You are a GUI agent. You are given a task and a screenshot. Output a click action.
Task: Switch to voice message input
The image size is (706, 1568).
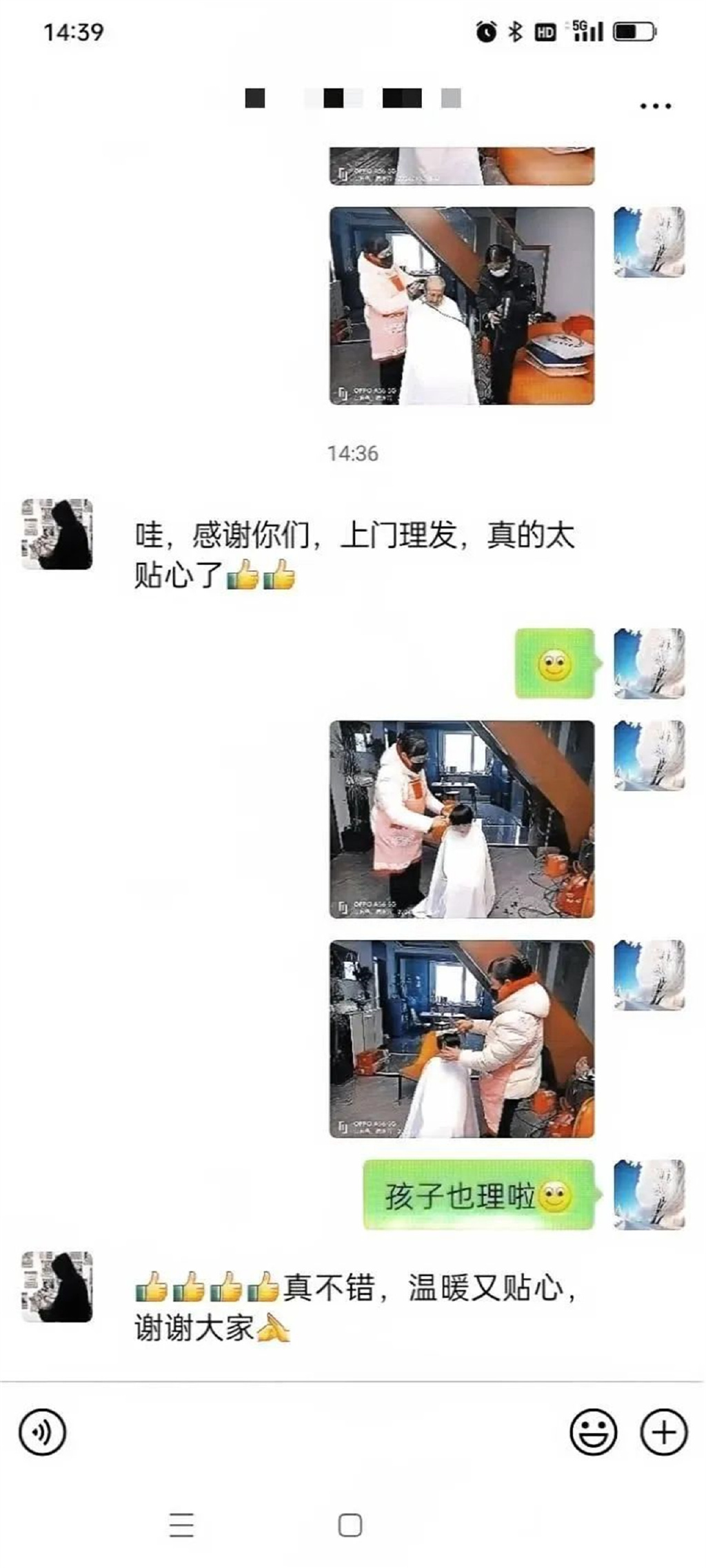43,1432
